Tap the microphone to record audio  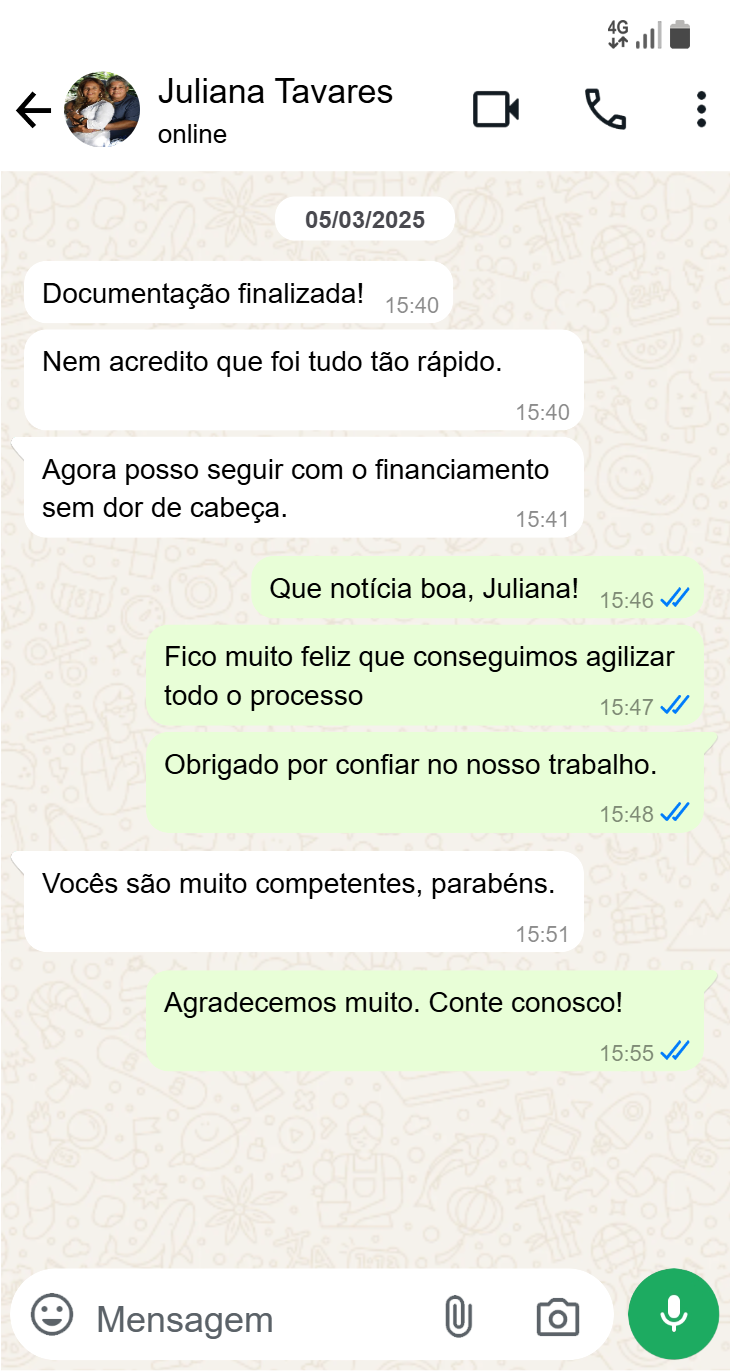[x=673, y=1315]
